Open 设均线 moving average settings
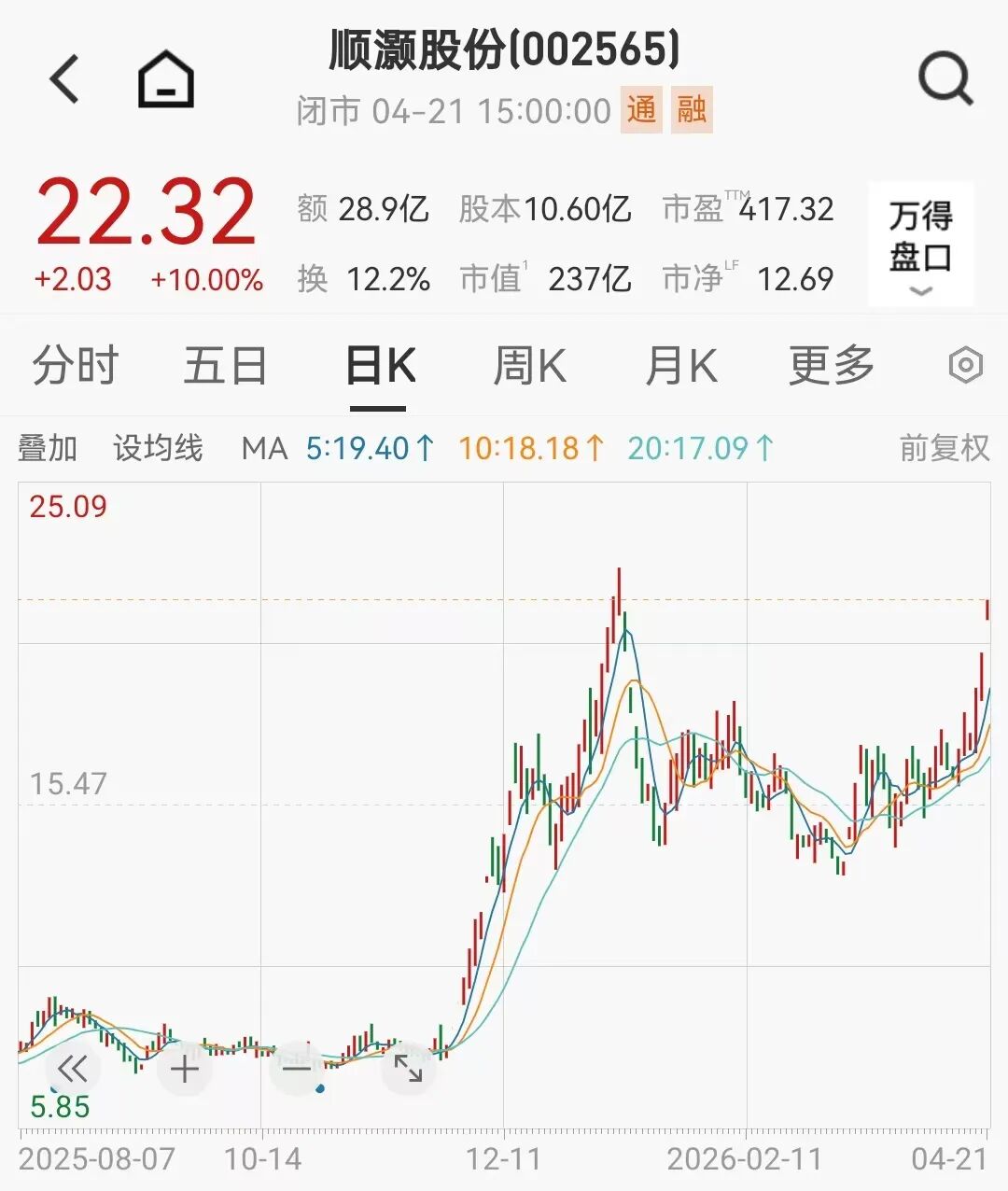 pyautogui.click(x=158, y=449)
